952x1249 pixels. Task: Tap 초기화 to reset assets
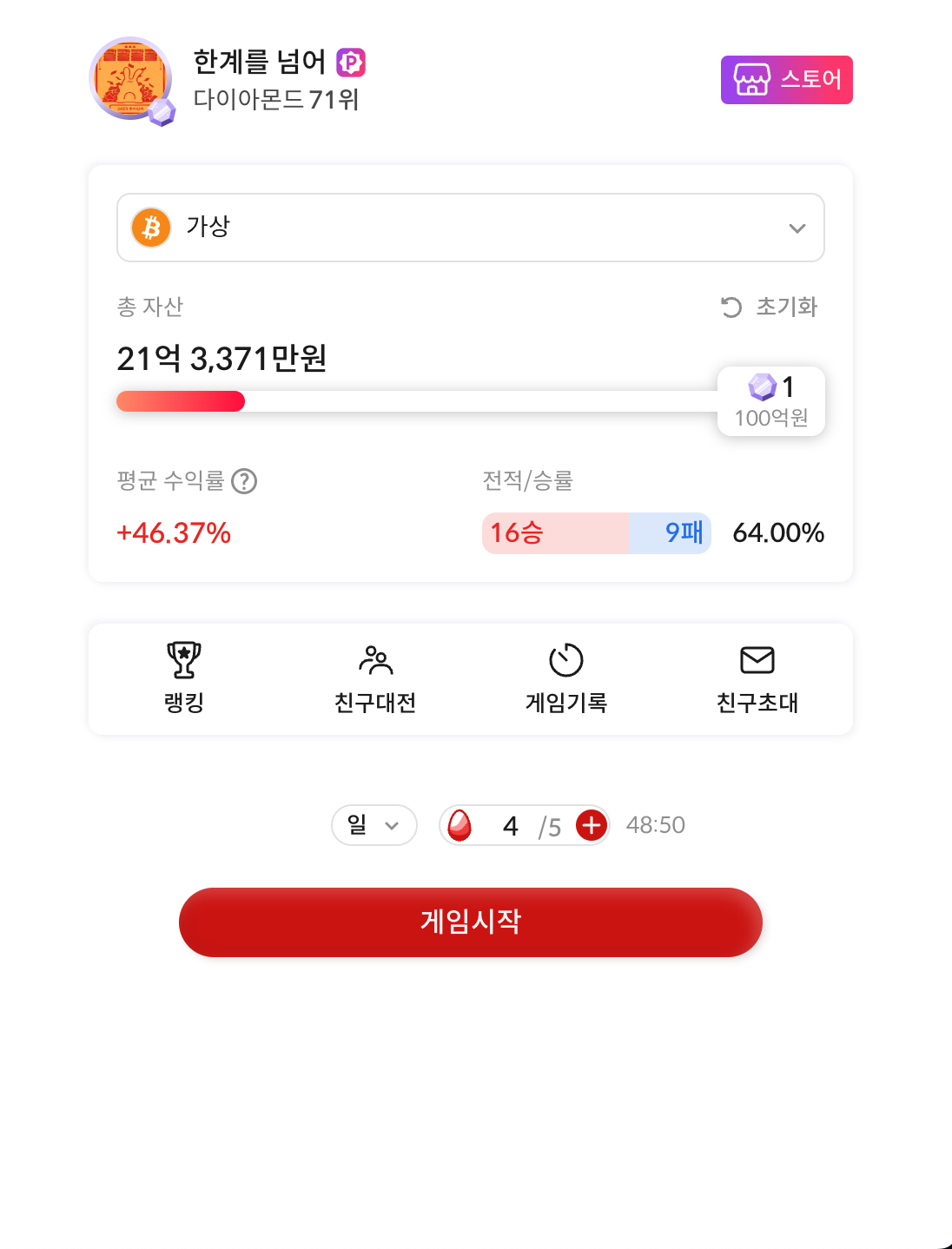point(770,307)
